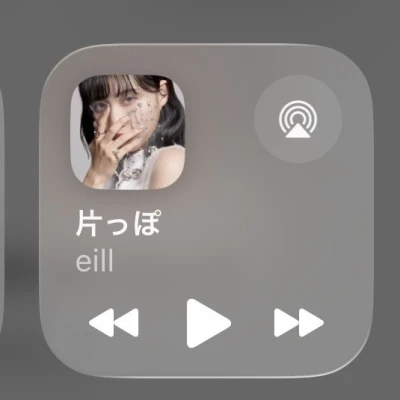Open the eill album artwork

128,132
